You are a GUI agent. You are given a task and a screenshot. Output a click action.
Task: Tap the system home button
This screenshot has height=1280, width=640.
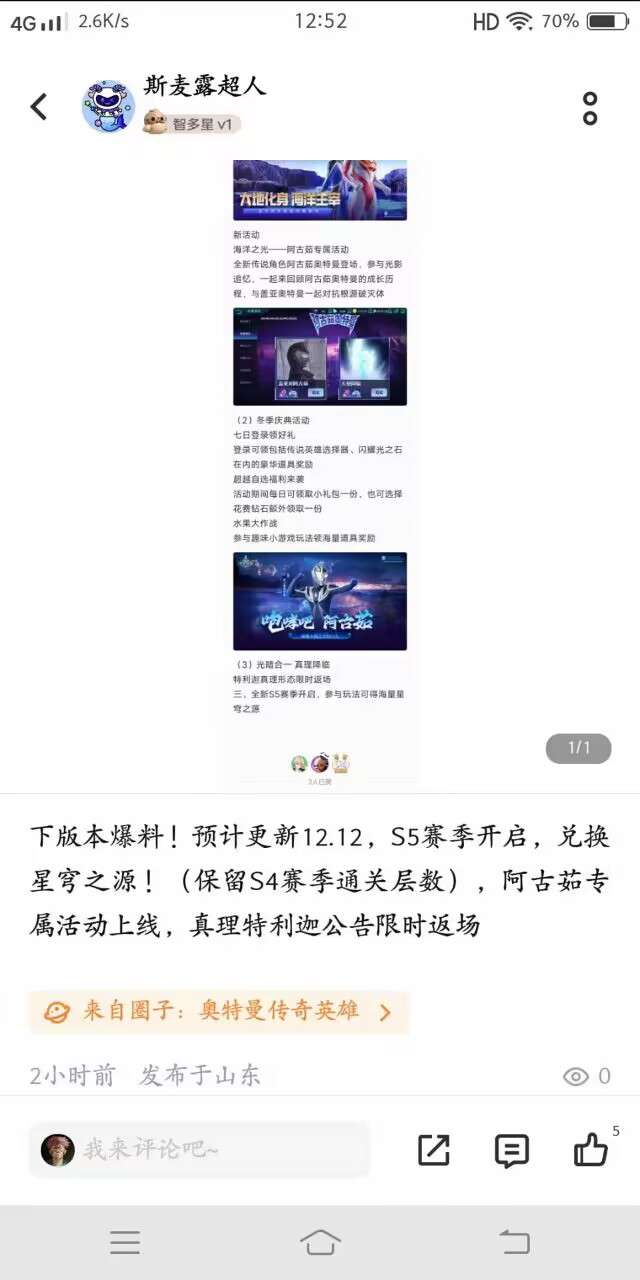tap(320, 1242)
